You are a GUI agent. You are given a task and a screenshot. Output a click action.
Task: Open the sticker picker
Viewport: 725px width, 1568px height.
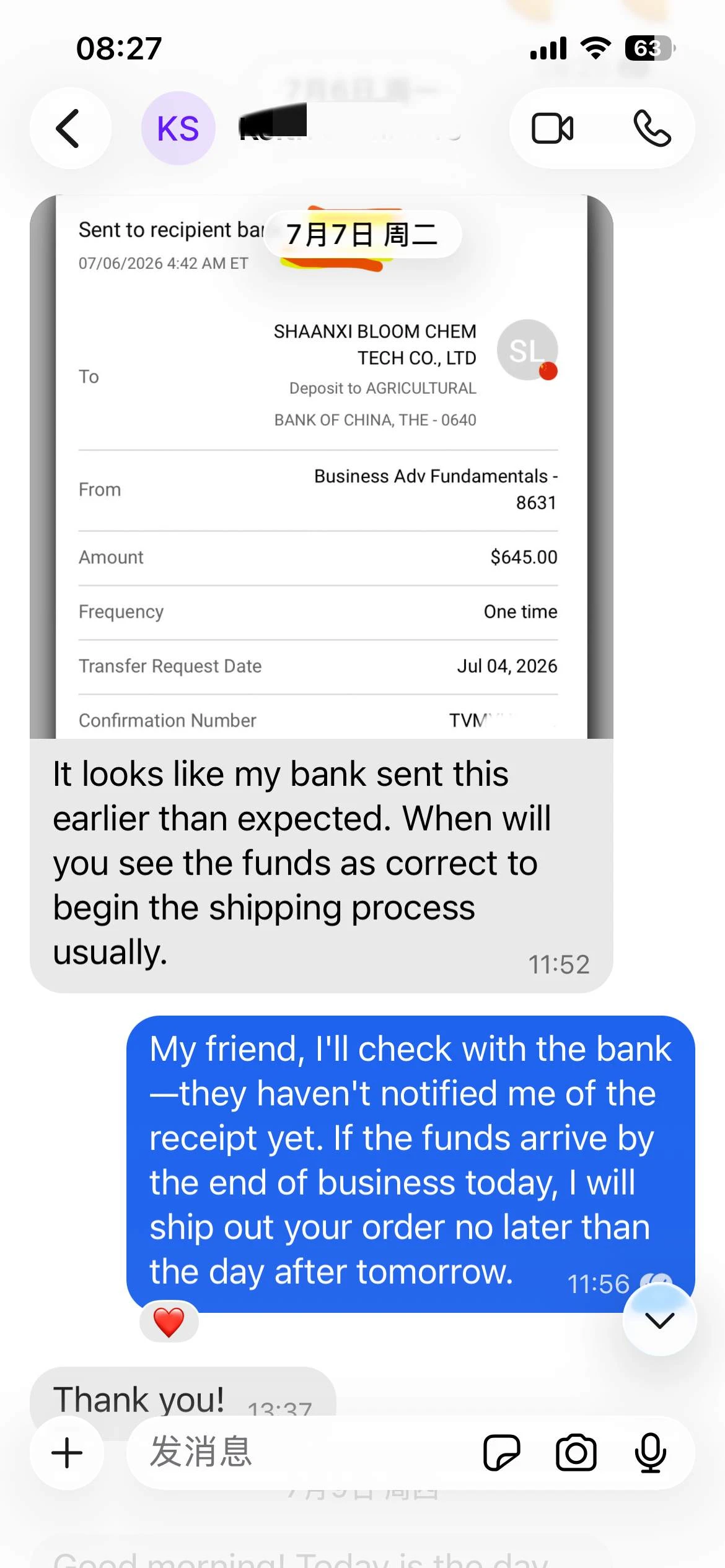pos(501,1453)
